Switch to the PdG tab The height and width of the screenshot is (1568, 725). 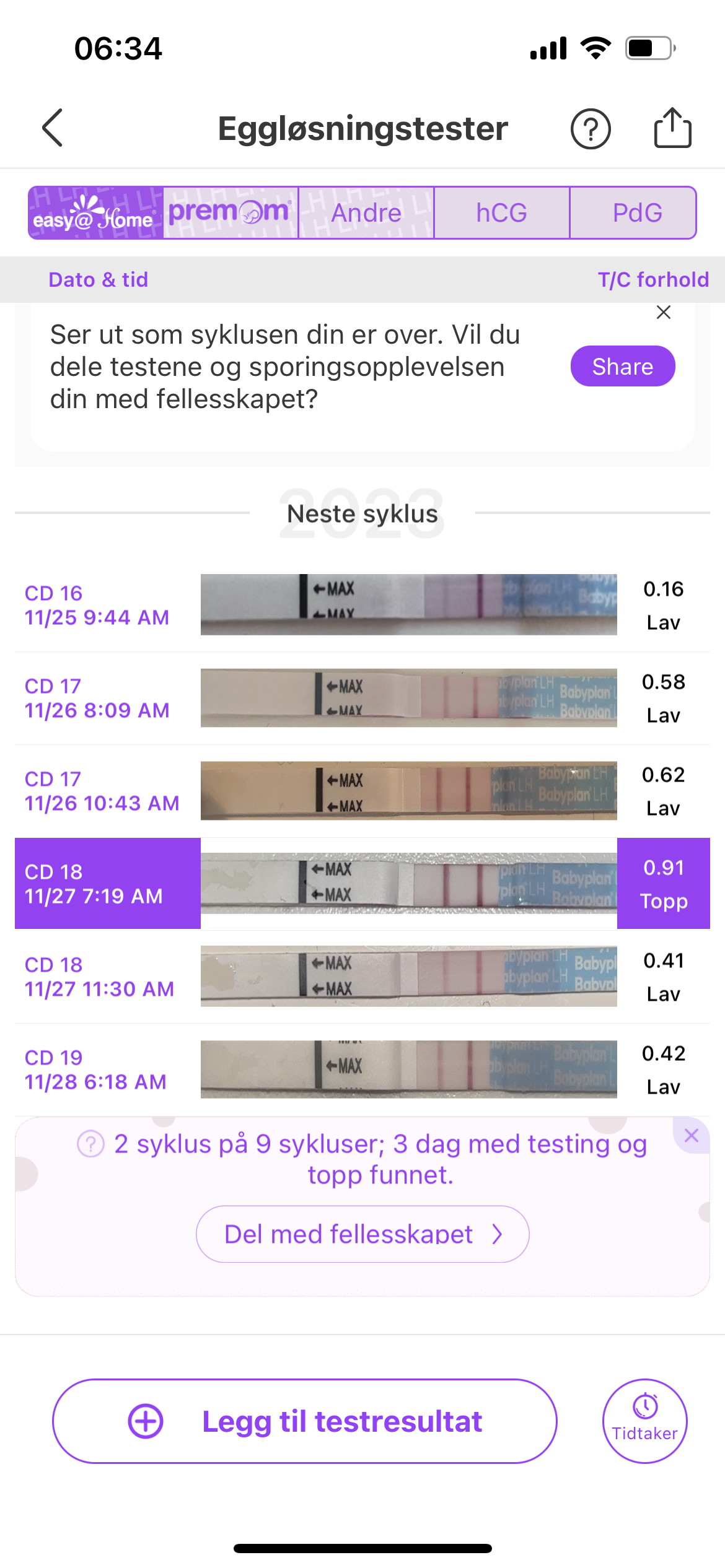(636, 212)
